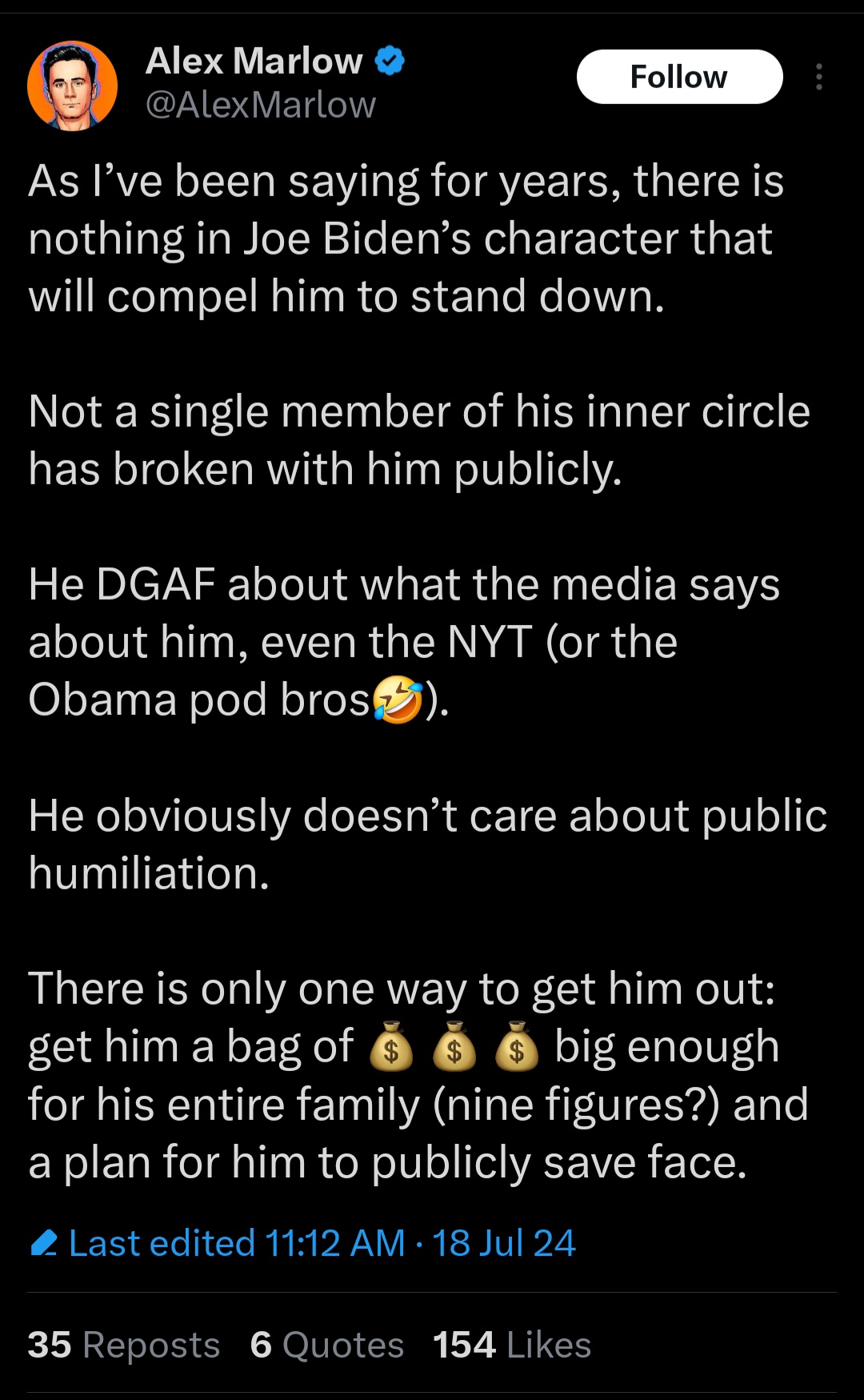View the 6 Quotes list
The width and height of the screenshot is (864, 1400).
[326, 1345]
